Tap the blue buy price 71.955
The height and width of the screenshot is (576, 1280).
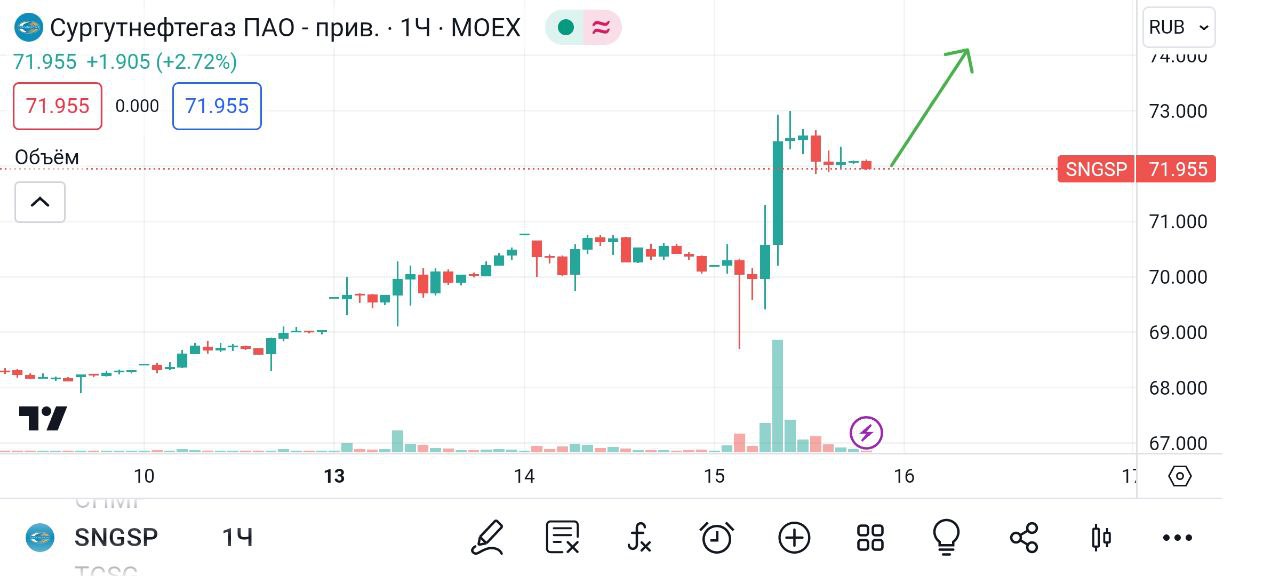tap(217, 106)
